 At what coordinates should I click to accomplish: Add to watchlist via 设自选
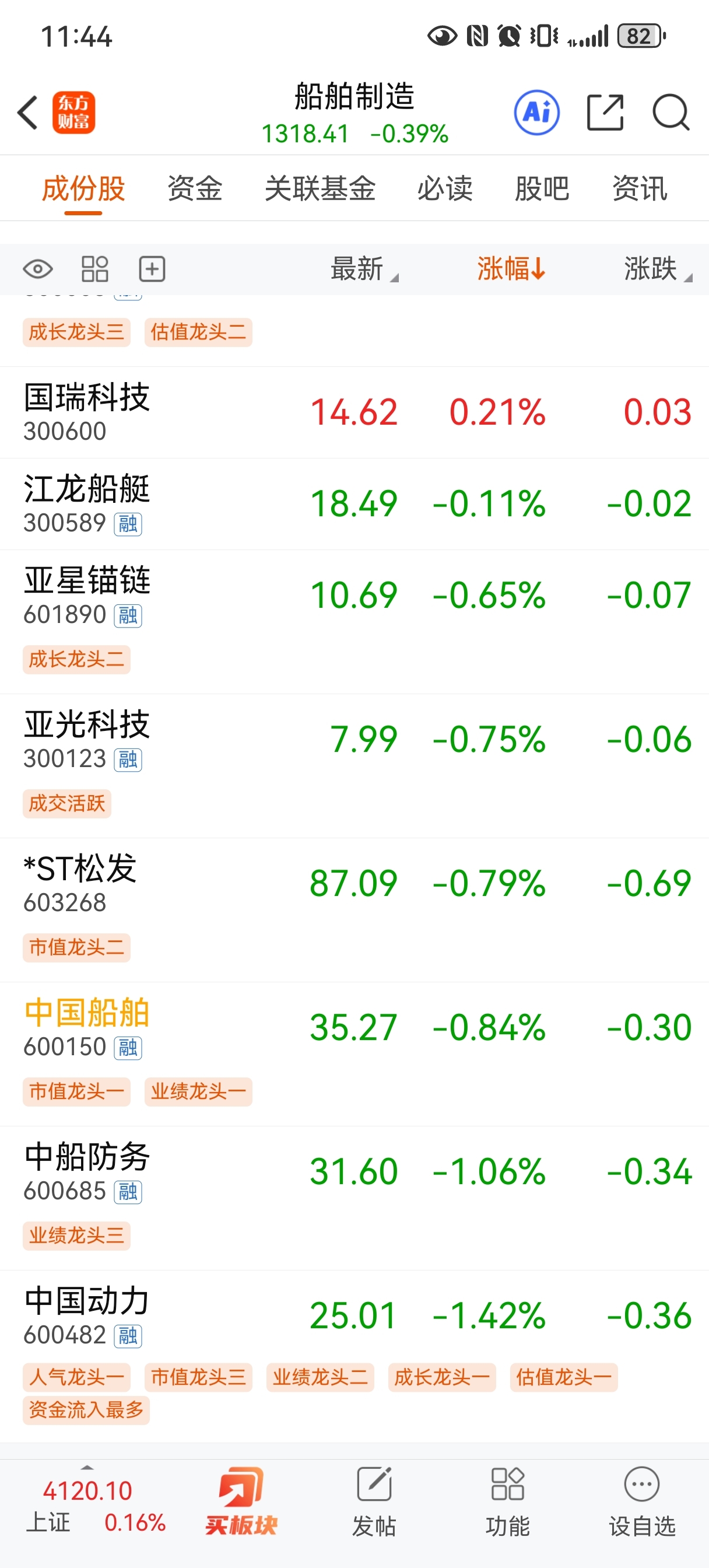coord(642,1503)
